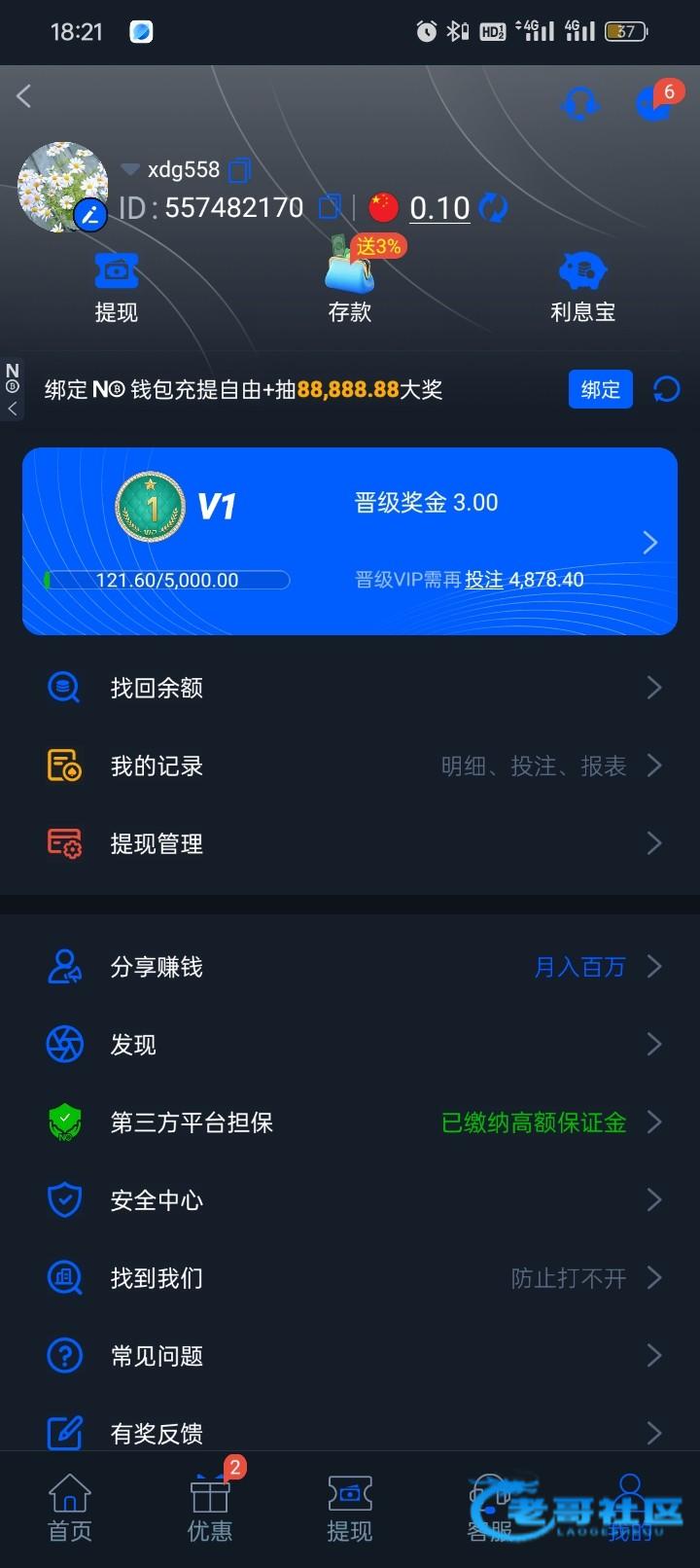This screenshot has width=700, height=1568.
Task: Go back using the top-left arrow
Action: (x=24, y=95)
